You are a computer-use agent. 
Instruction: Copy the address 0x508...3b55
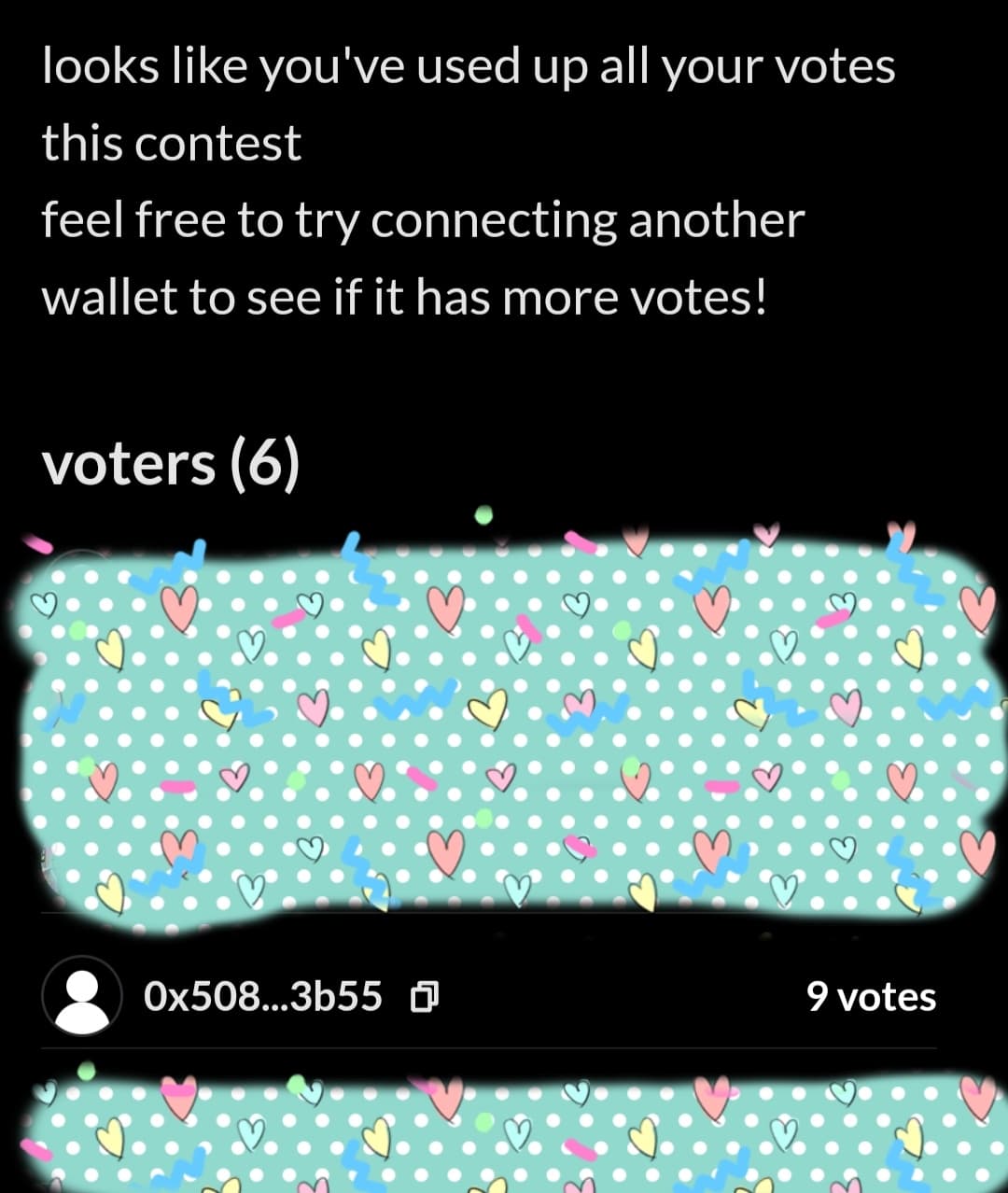[x=424, y=998]
